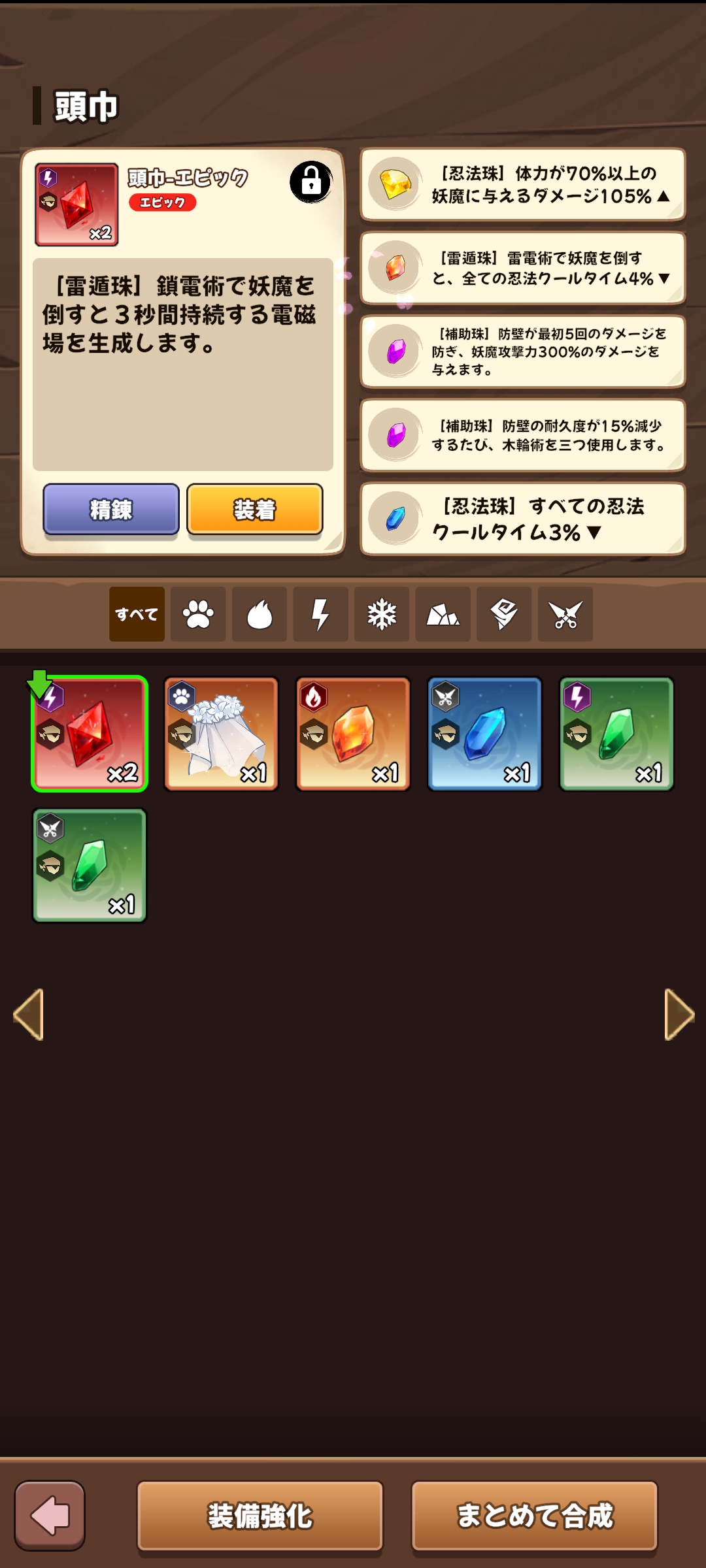Filter by the fire icon tab
The image size is (706, 1568).
260,614
